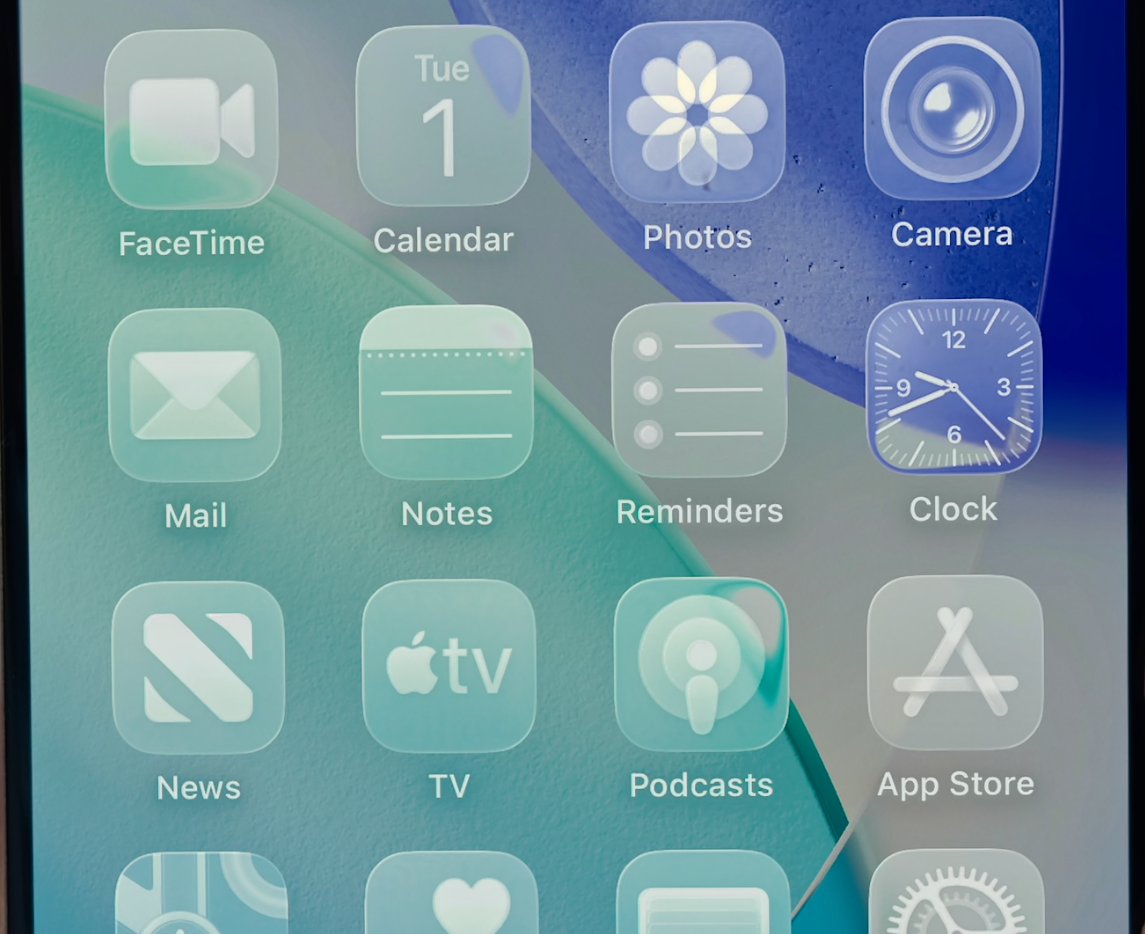Viewport: 1145px width, 934px height.
Task: Launch the Notes app
Action: point(446,392)
